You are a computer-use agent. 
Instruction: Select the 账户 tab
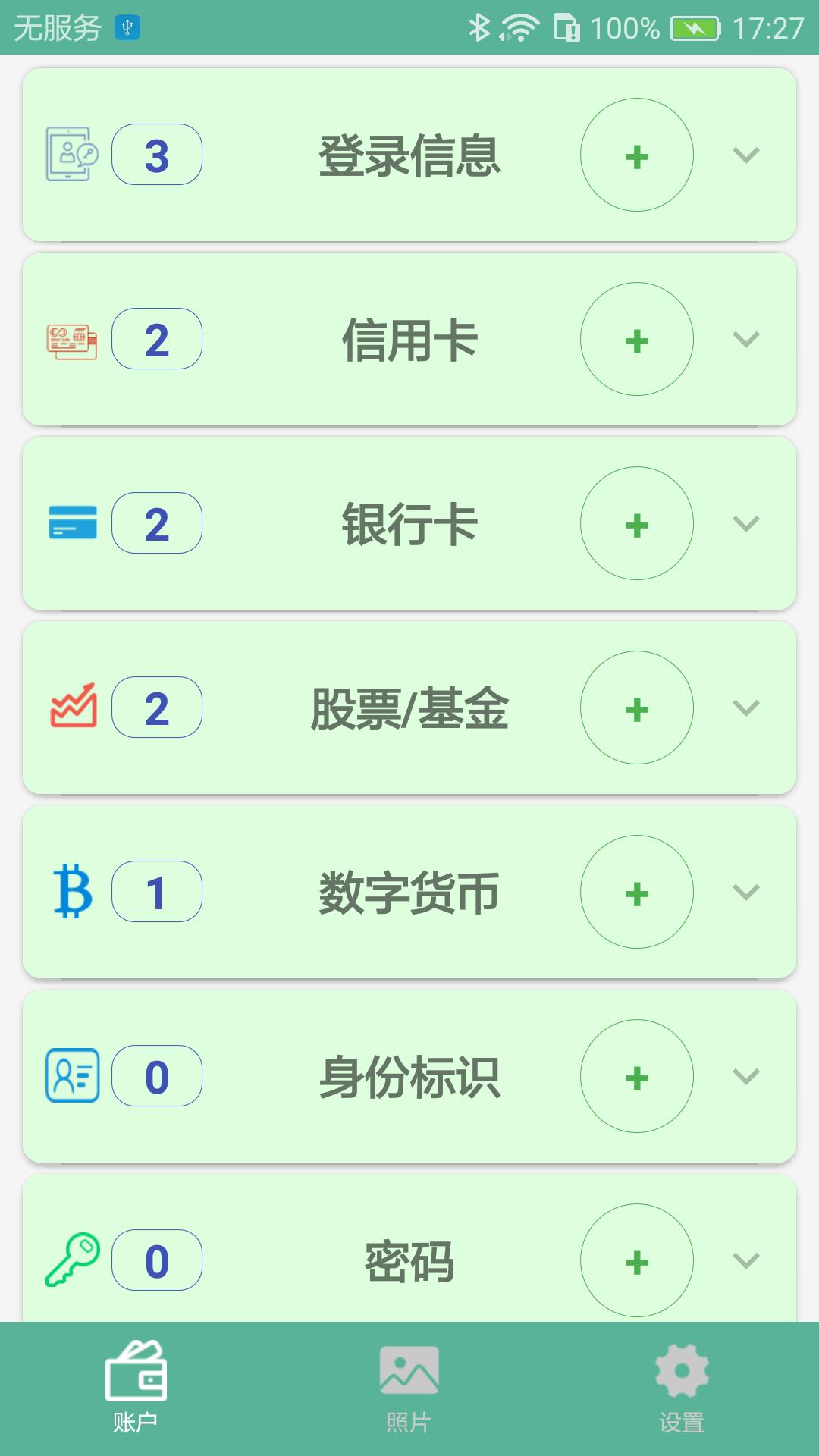(136, 1388)
